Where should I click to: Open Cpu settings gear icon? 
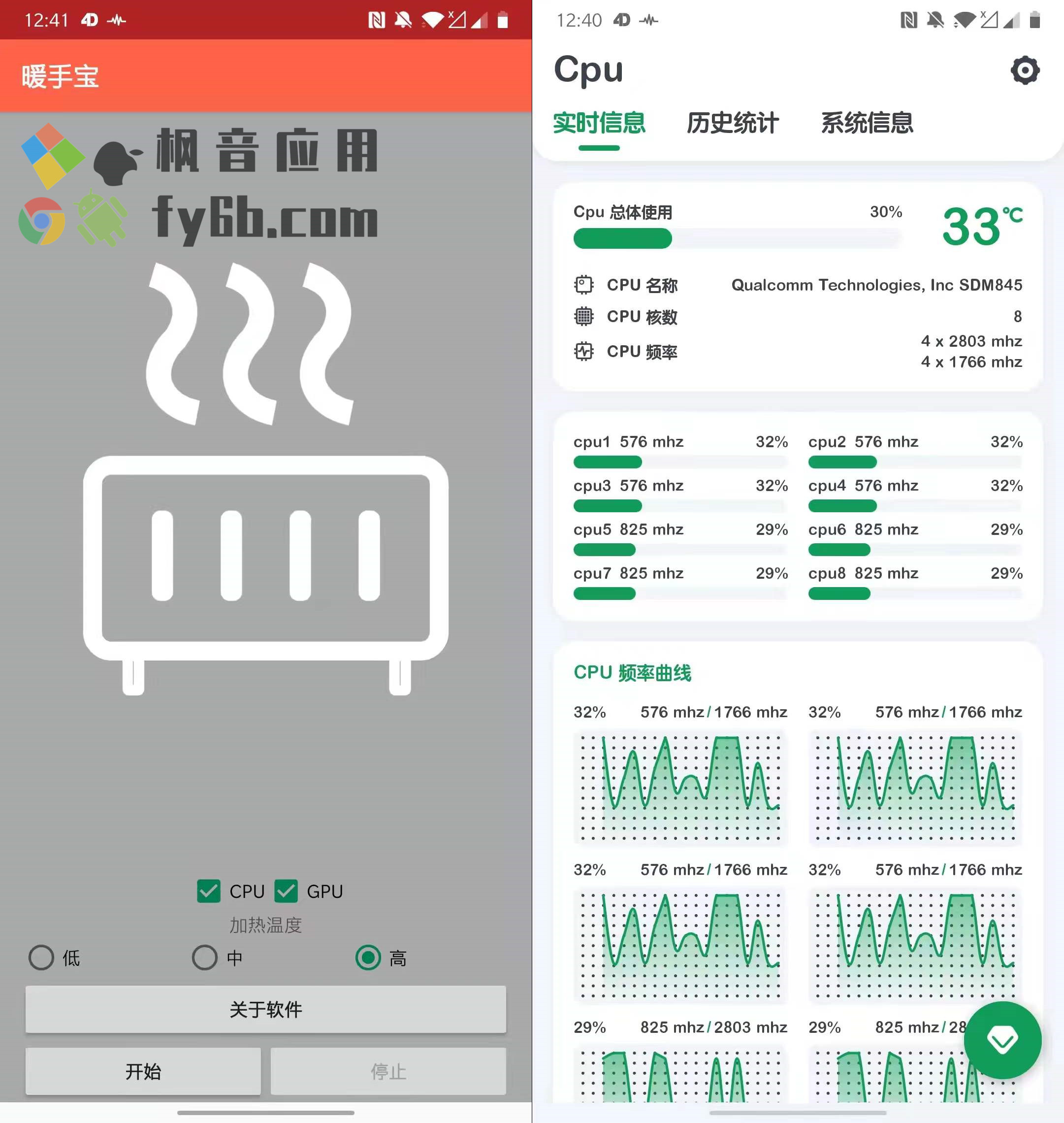click(1025, 71)
